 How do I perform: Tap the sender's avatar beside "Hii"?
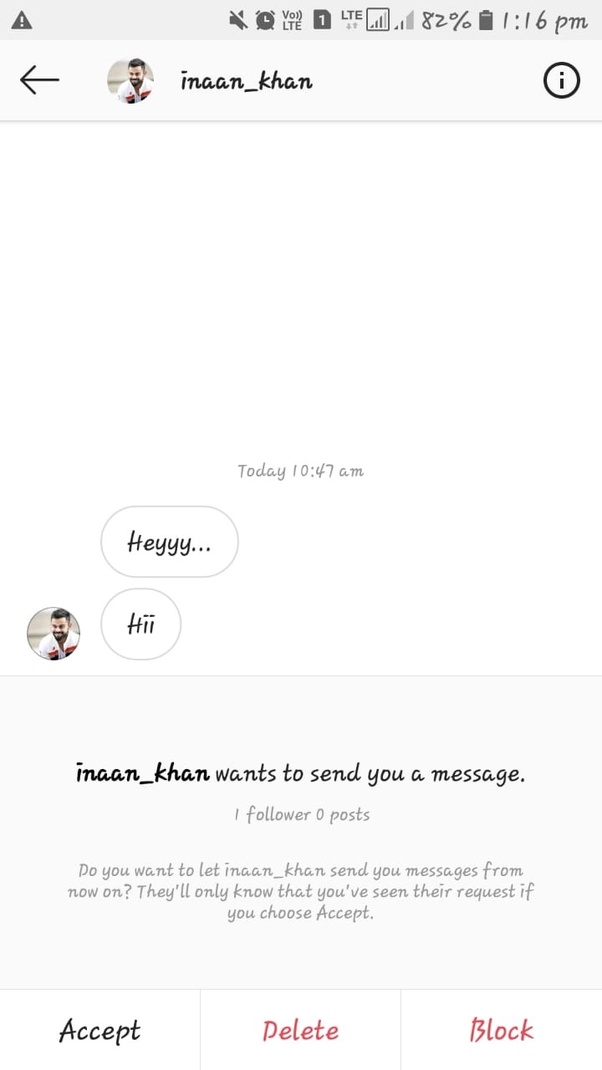click(53, 633)
